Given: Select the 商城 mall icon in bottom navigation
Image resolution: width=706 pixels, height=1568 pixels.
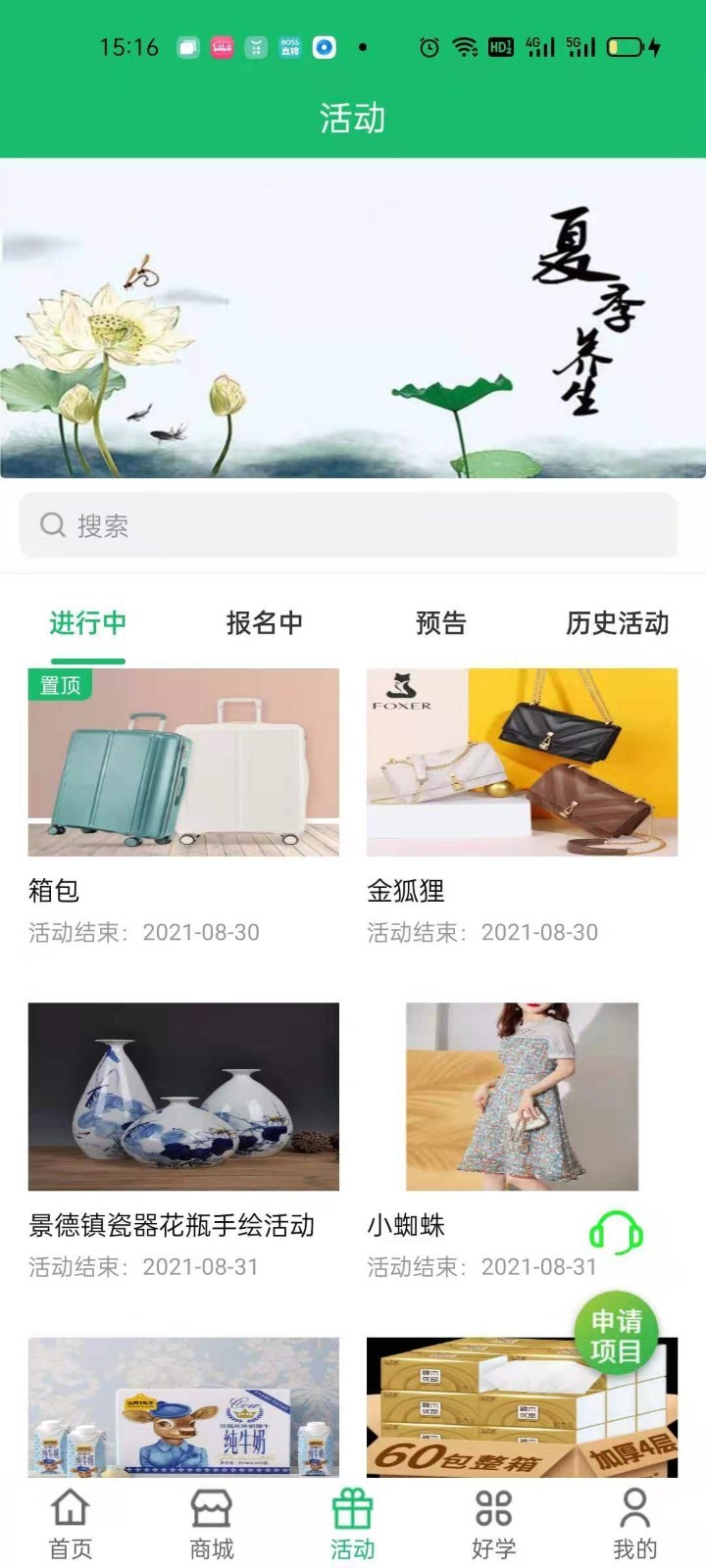Looking at the screenshot, I should pos(211,1514).
